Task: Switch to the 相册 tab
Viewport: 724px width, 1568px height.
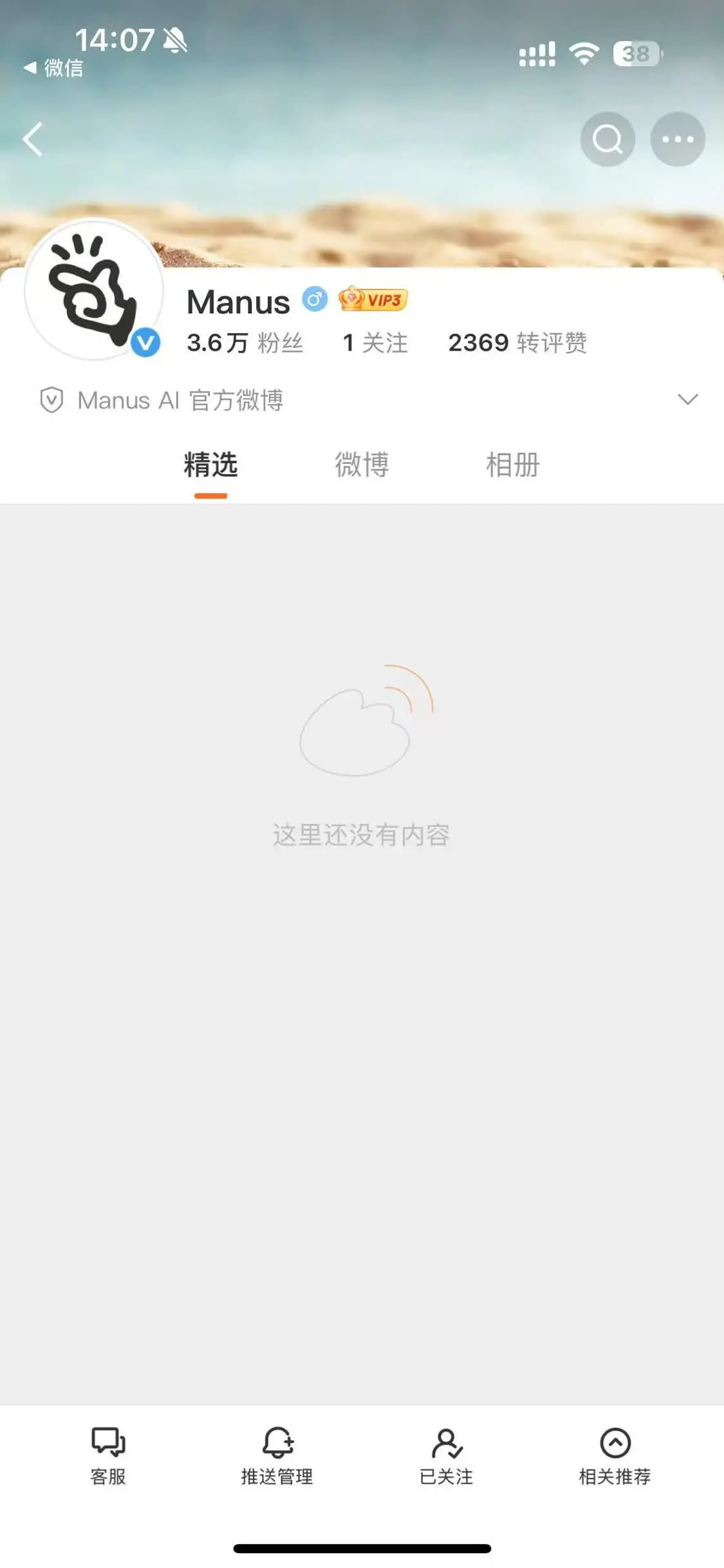Action: [x=512, y=466]
